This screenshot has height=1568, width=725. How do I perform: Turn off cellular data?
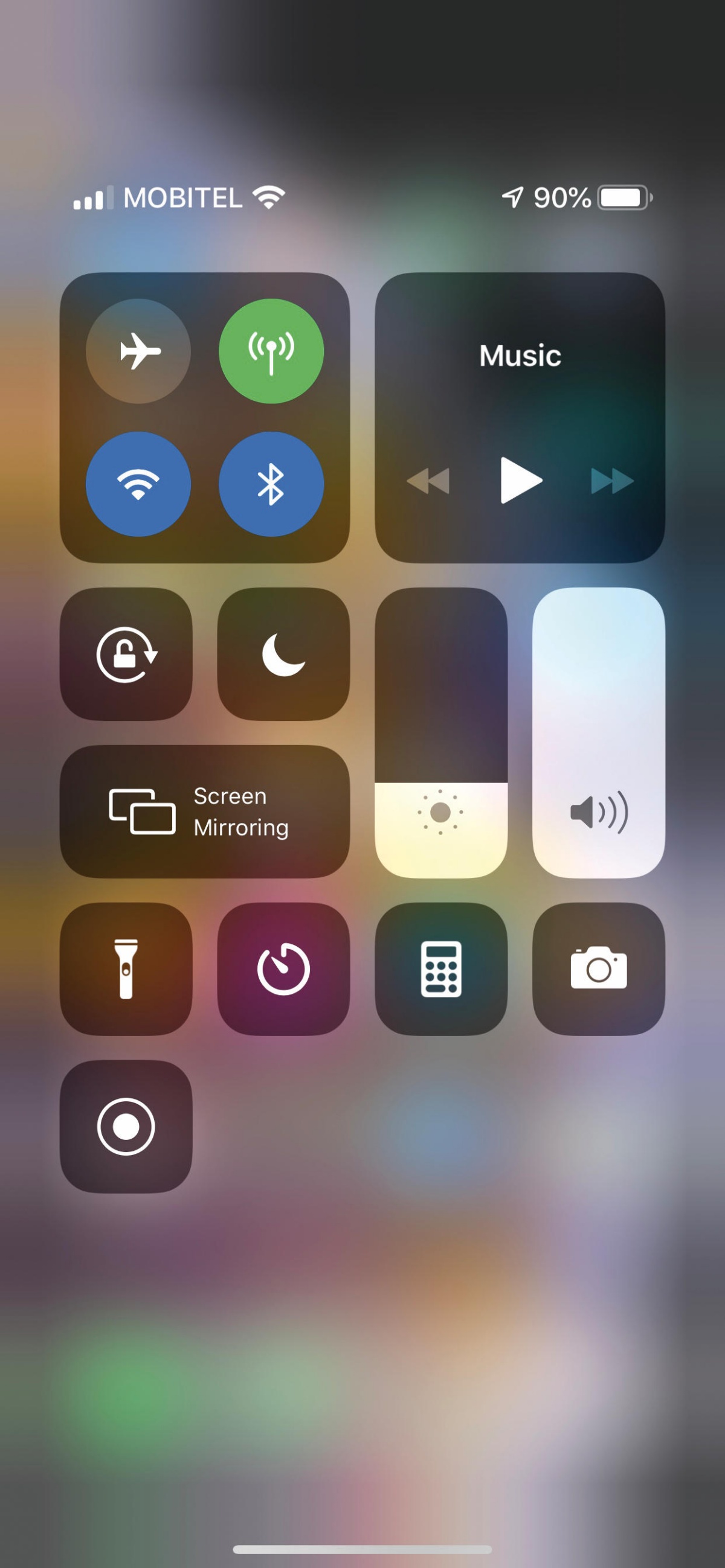(271, 351)
